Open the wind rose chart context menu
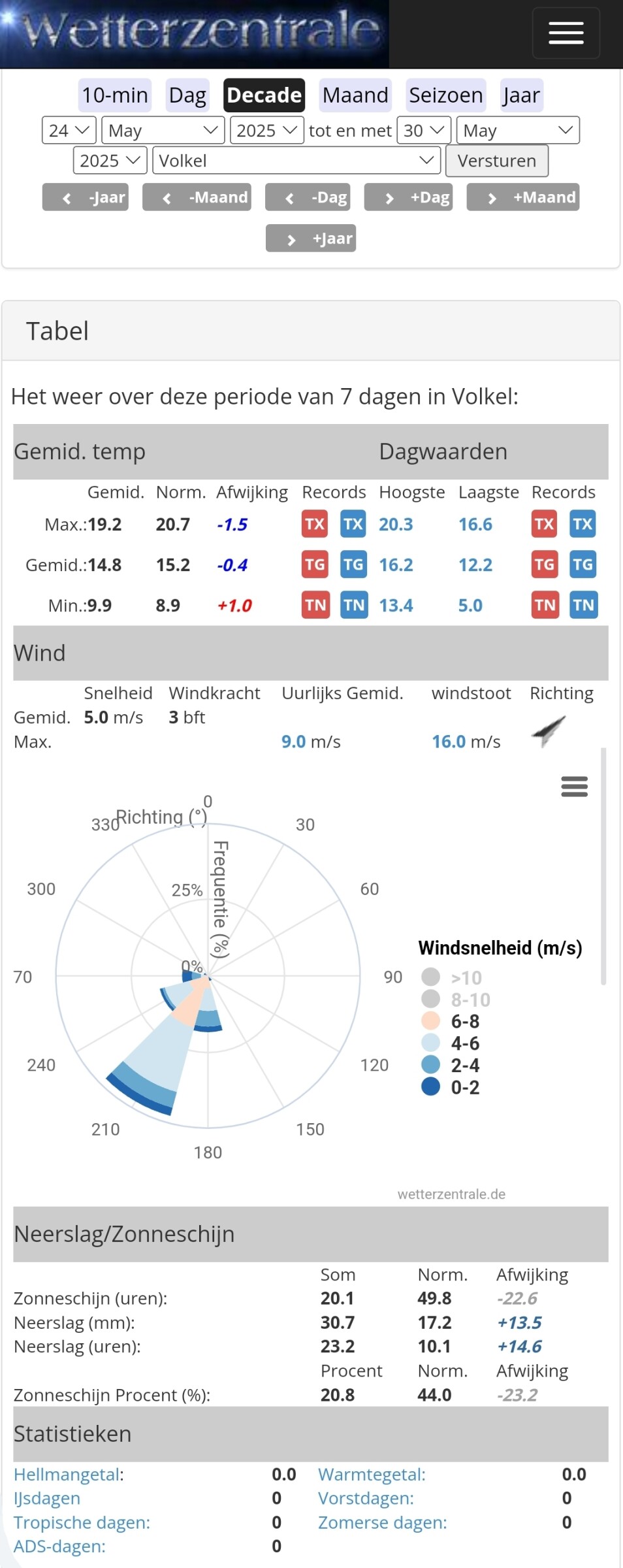Viewport: 623px width, 1568px height. click(574, 787)
